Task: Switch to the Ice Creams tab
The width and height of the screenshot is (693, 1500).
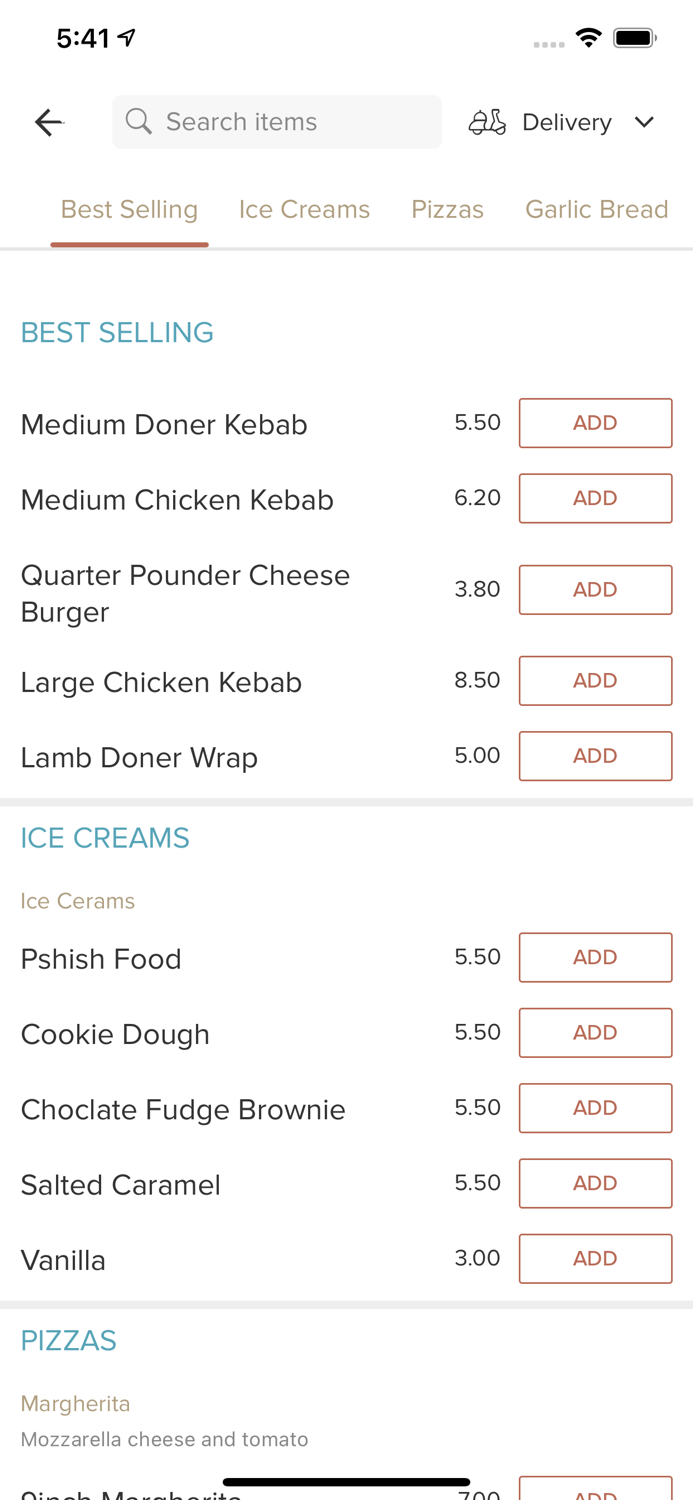Action: 304,209
